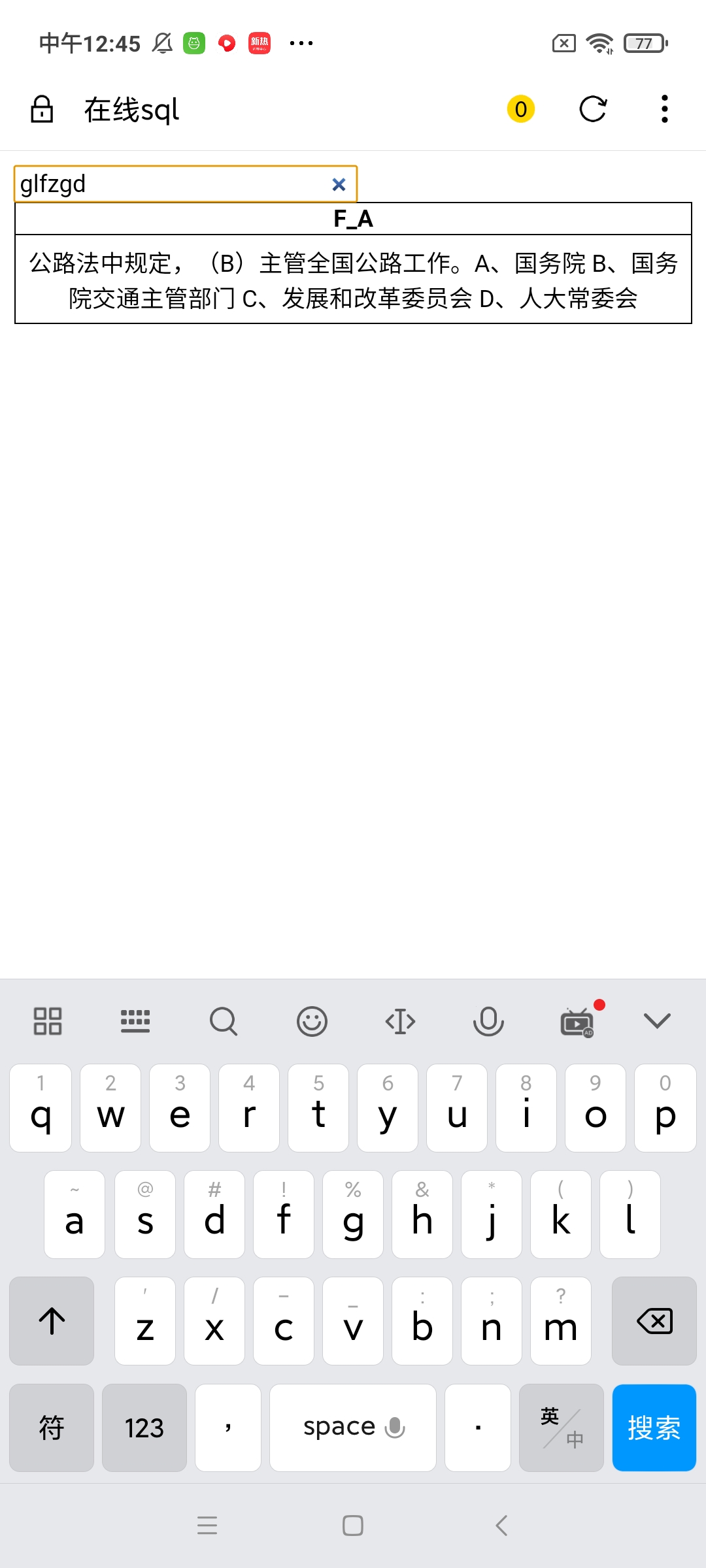Open keyboard emoji panel
This screenshot has width=706, height=1568.
(x=312, y=1021)
